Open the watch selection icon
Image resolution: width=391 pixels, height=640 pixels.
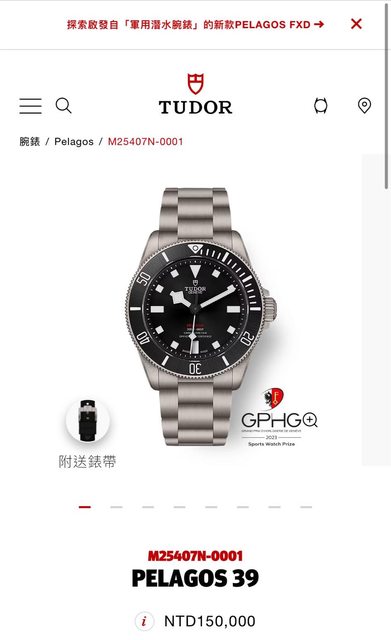point(320,106)
